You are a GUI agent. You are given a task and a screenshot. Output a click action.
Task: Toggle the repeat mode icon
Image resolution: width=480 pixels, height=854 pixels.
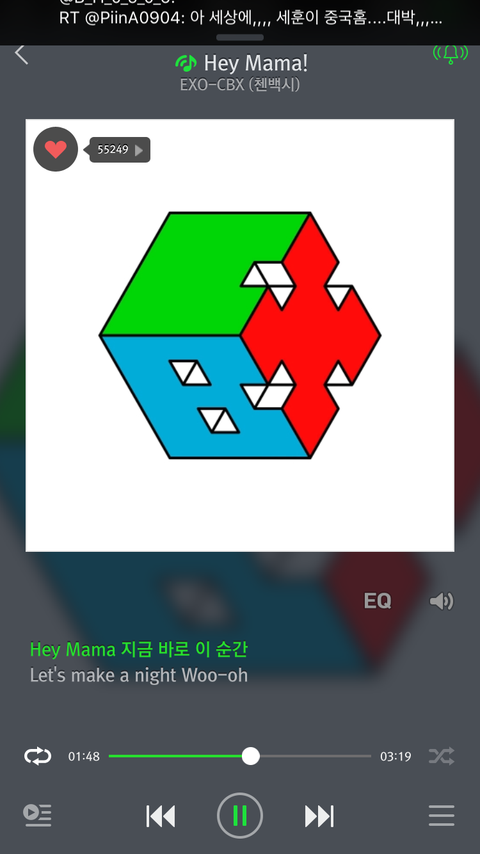point(38,756)
